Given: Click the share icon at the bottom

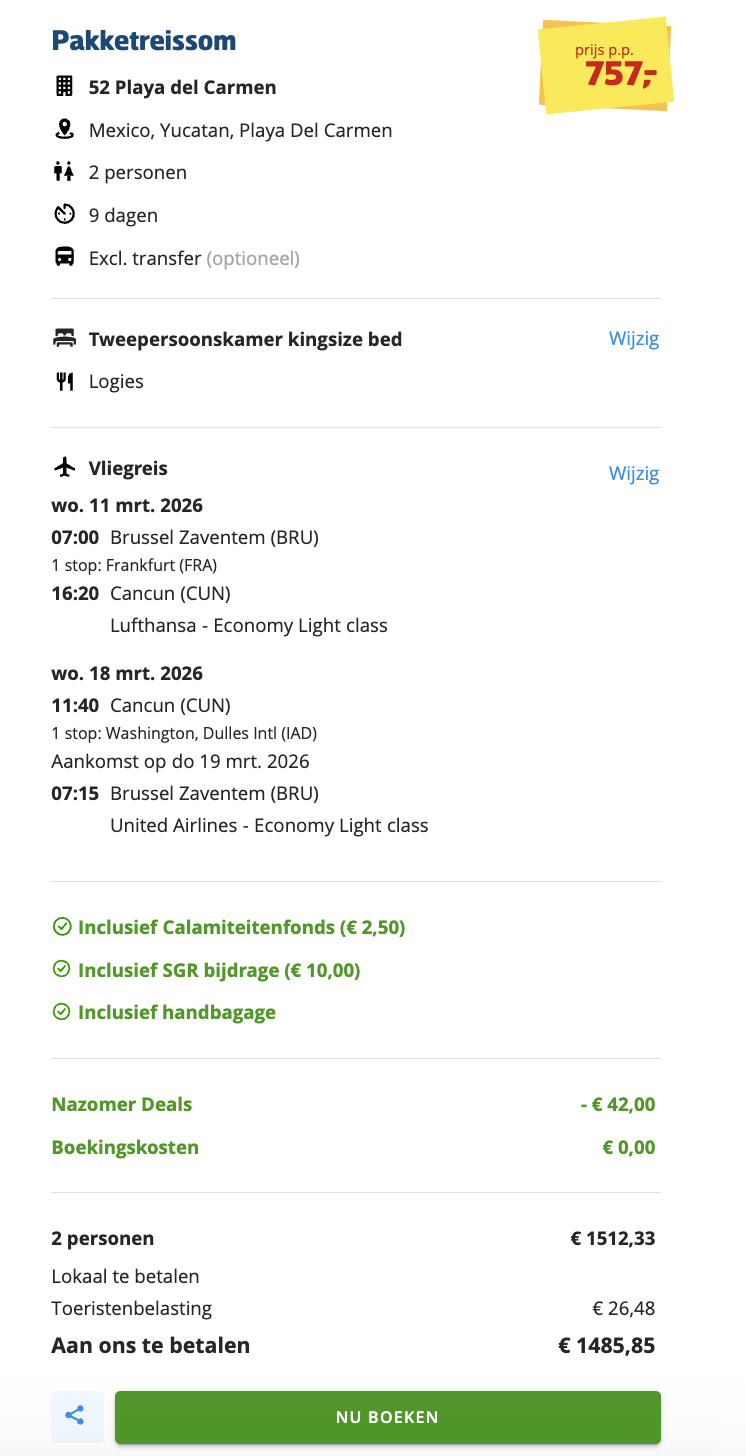Looking at the screenshot, I should coord(77,1417).
